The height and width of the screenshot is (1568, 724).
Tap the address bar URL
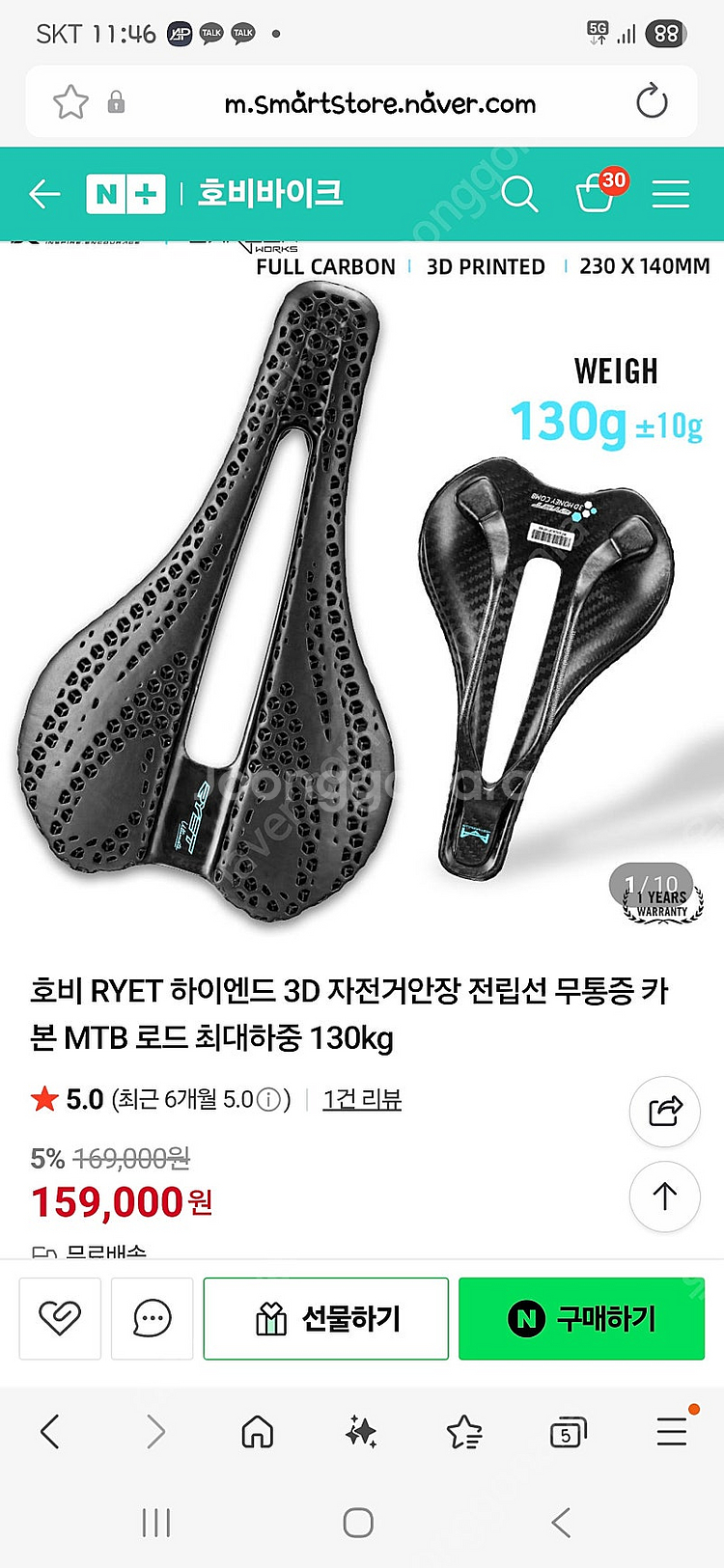(x=379, y=103)
